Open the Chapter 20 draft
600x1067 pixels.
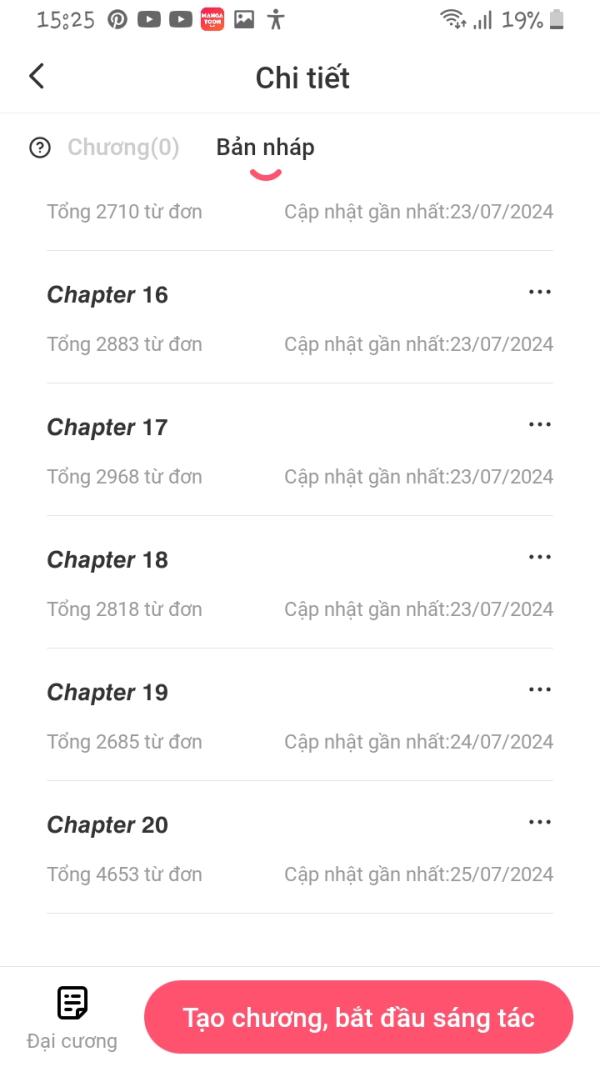[108, 825]
